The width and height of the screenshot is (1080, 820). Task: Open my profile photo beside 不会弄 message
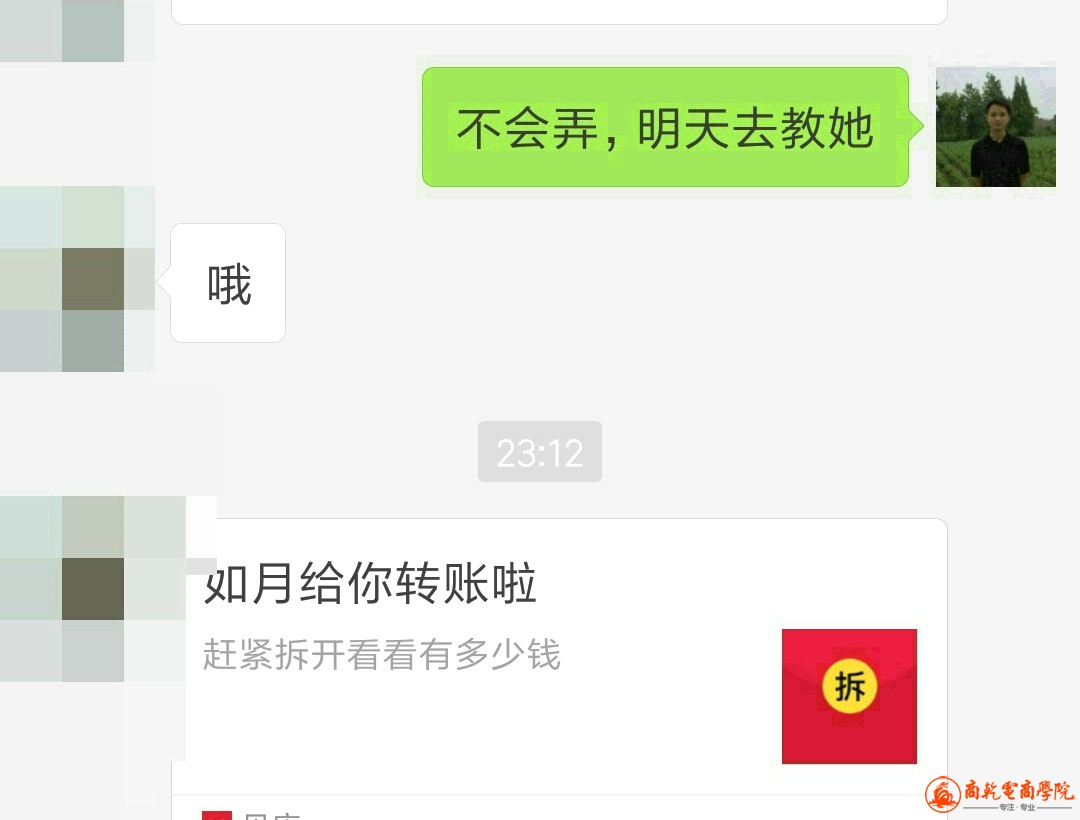click(995, 127)
